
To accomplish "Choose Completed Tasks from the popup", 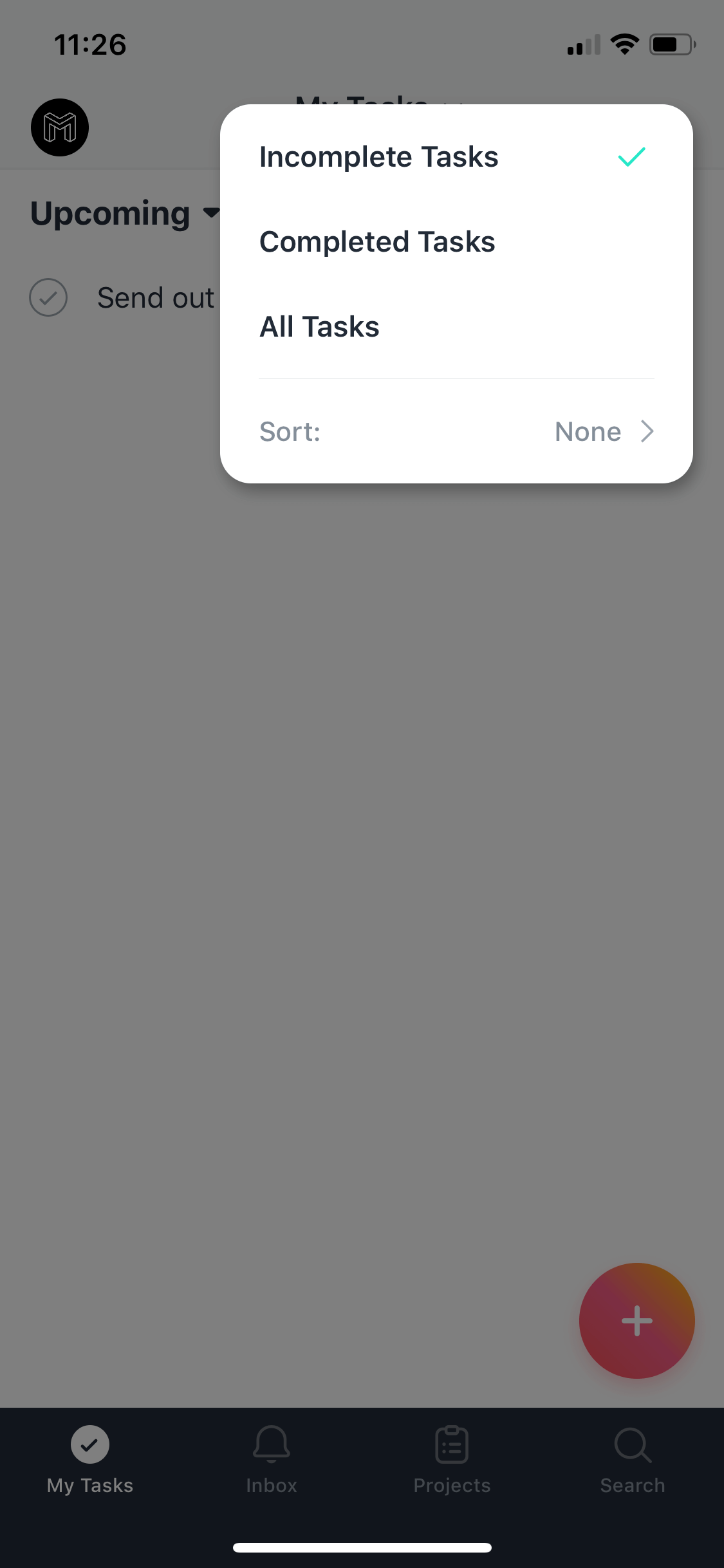I will coord(456,242).
